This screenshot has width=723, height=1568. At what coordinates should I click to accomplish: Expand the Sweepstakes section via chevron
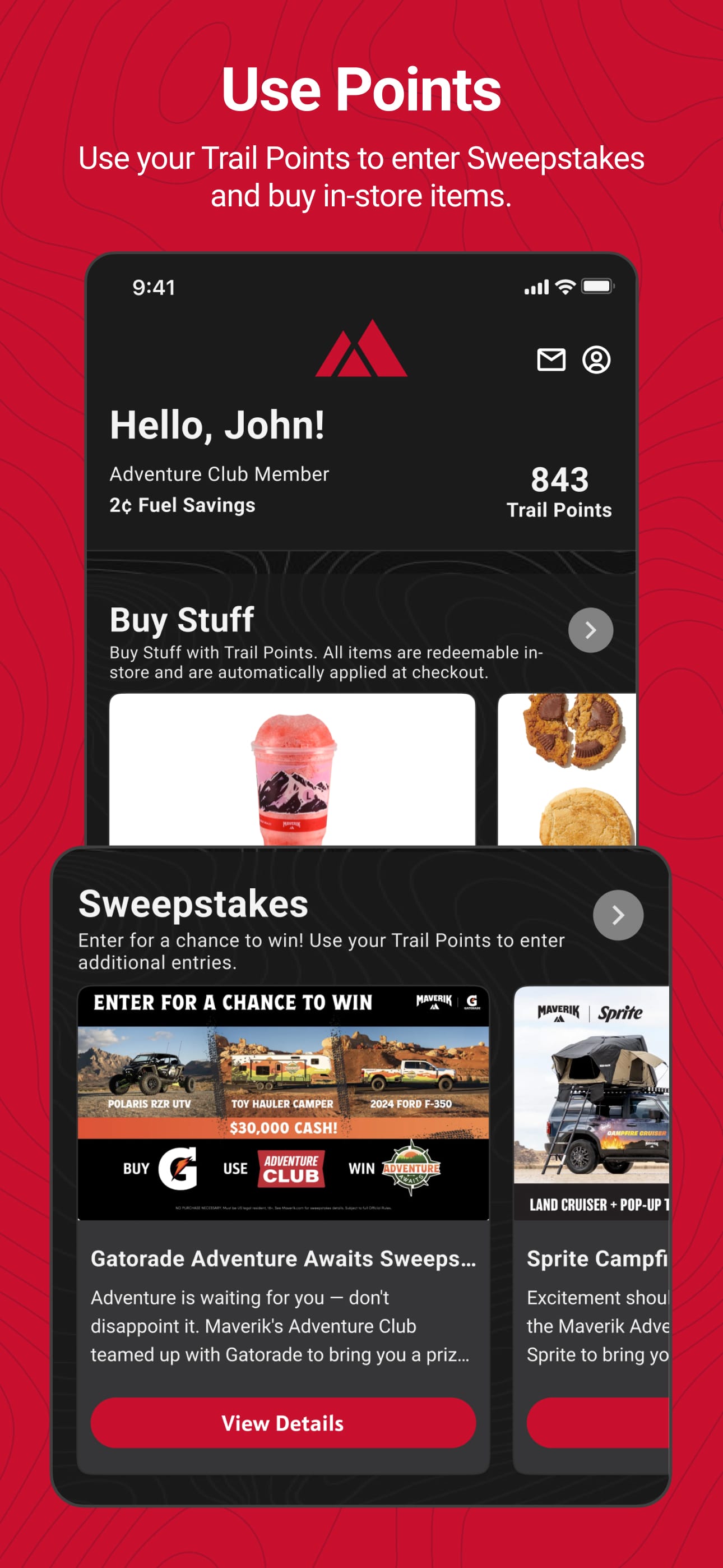618,914
